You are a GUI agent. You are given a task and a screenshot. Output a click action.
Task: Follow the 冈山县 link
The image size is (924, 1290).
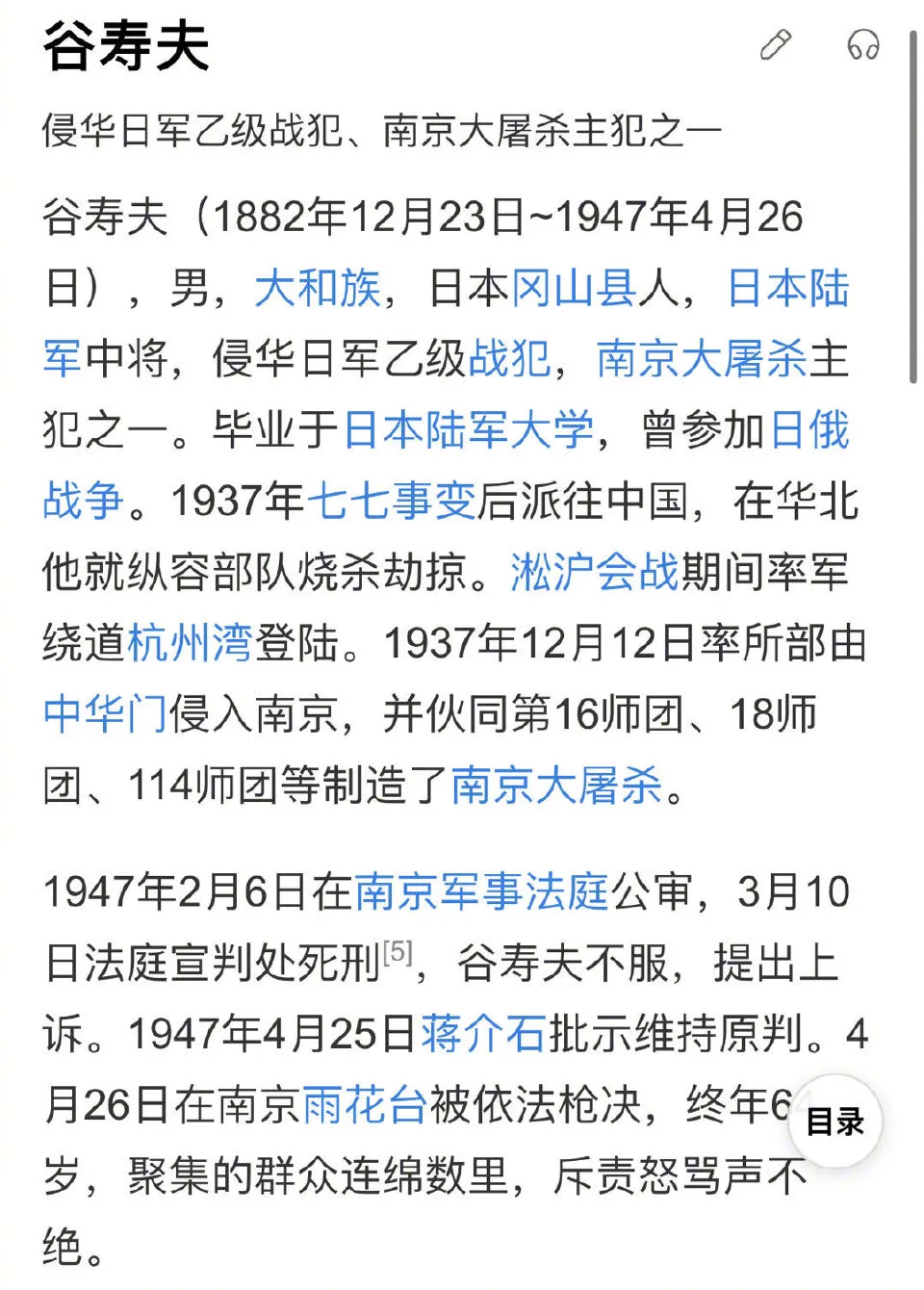click(x=574, y=288)
